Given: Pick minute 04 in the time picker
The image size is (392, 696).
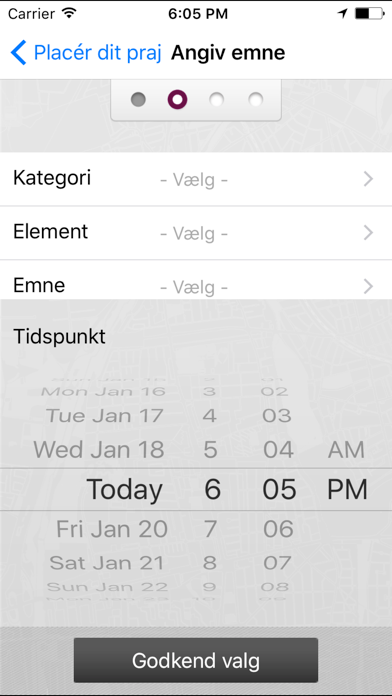Looking at the screenshot, I should pos(278,449).
